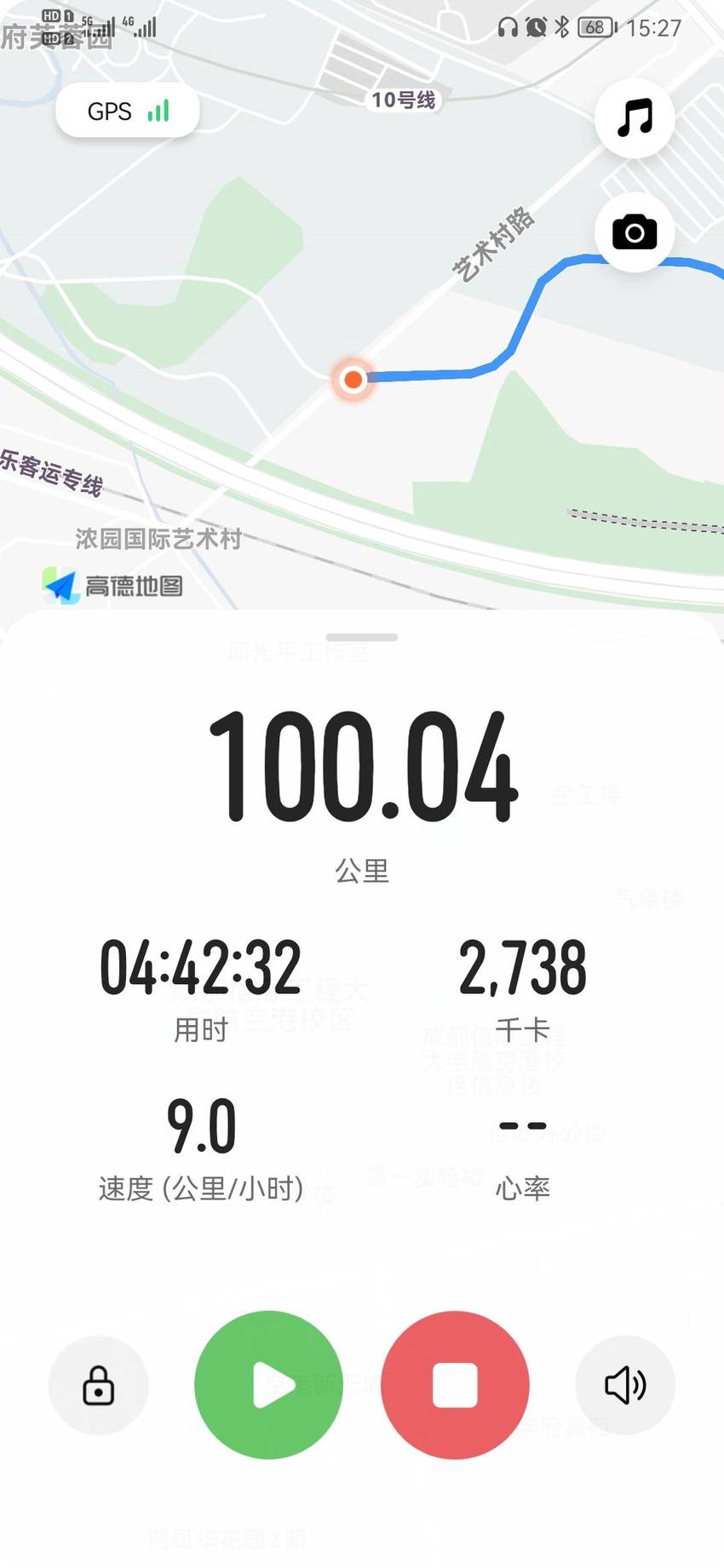Image resolution: width=724 pixels, height=1568 pixels.
Task: Tap the camera button on the map
Action: [x=635, y=232]
